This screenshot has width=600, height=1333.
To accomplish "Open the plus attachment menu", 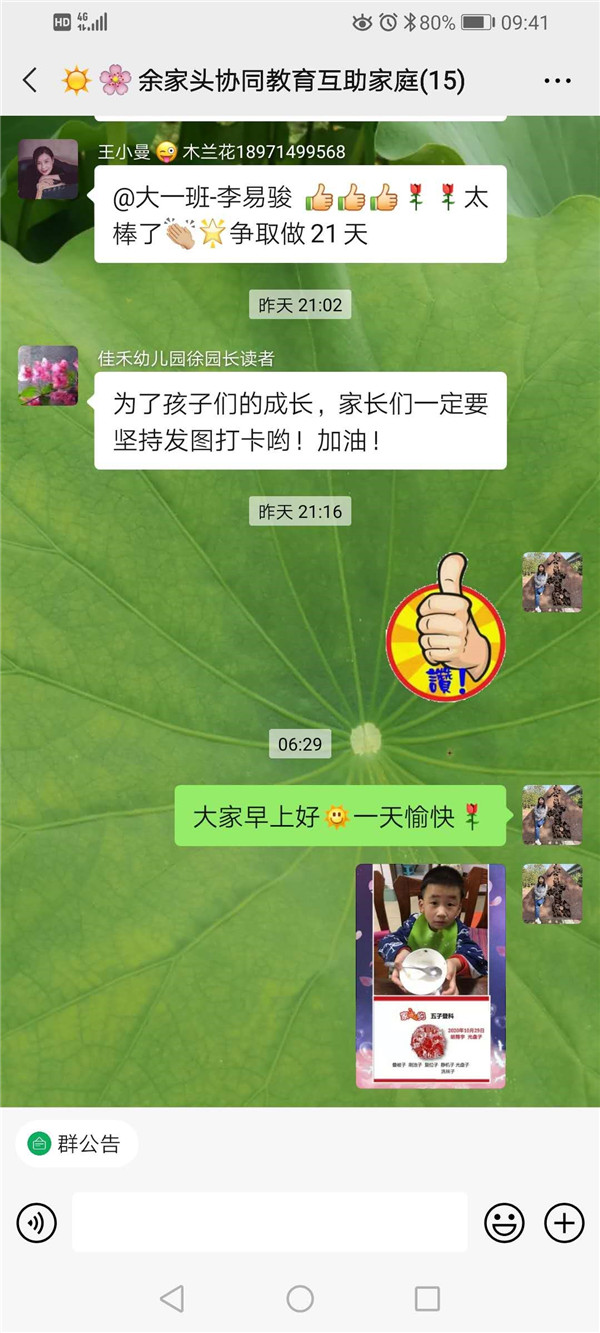I will [564, 1222].
